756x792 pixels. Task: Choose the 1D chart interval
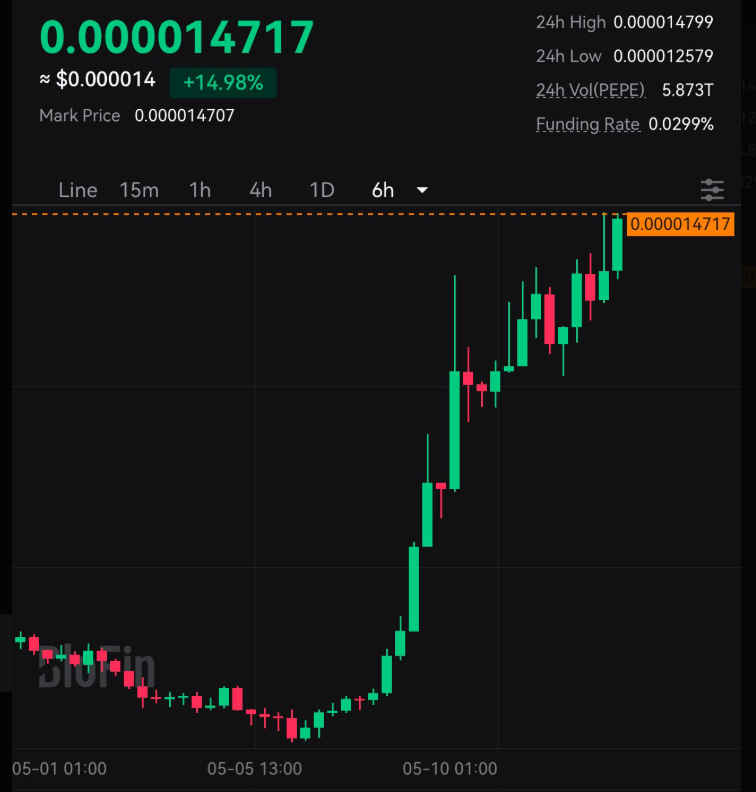[321, 190]
